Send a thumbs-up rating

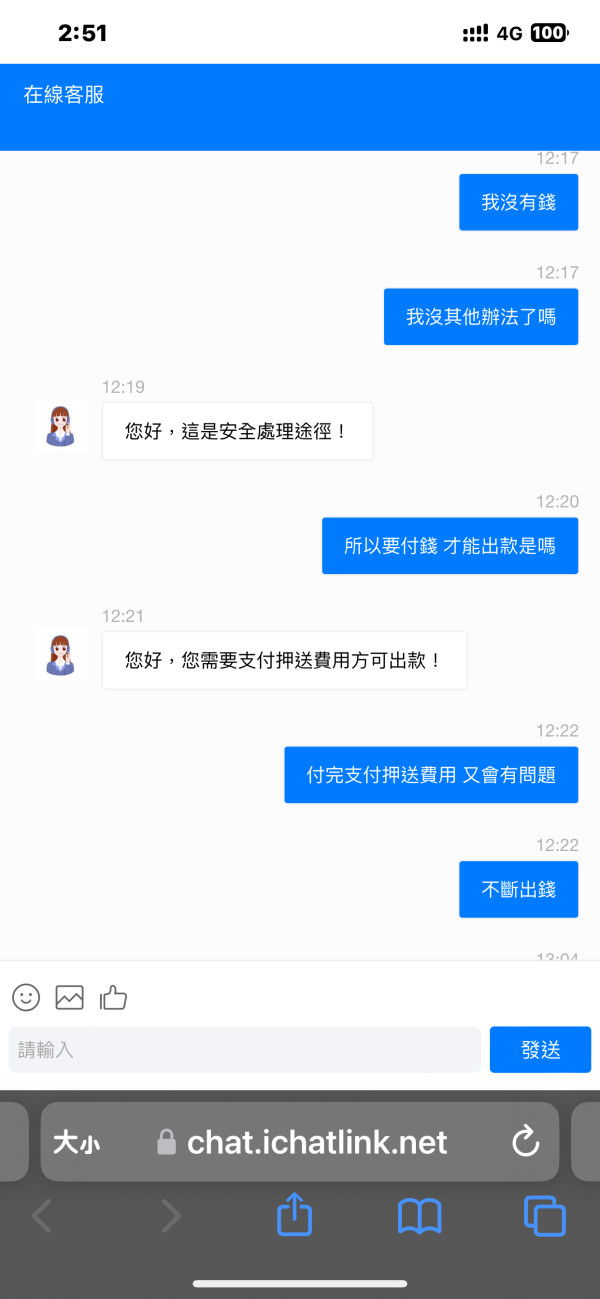(x=113, y=997)
